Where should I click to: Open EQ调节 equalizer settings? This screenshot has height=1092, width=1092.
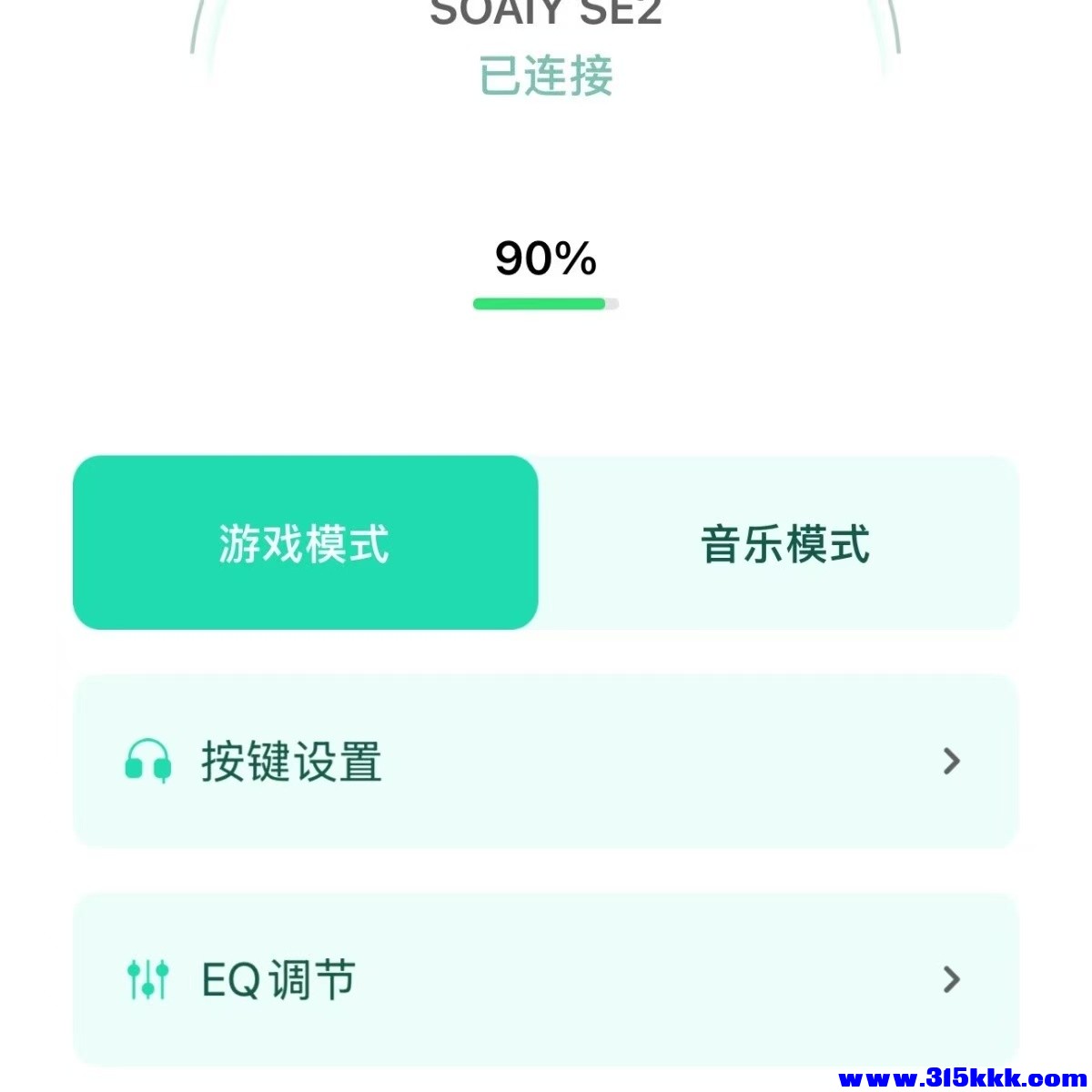pos(544,980)
